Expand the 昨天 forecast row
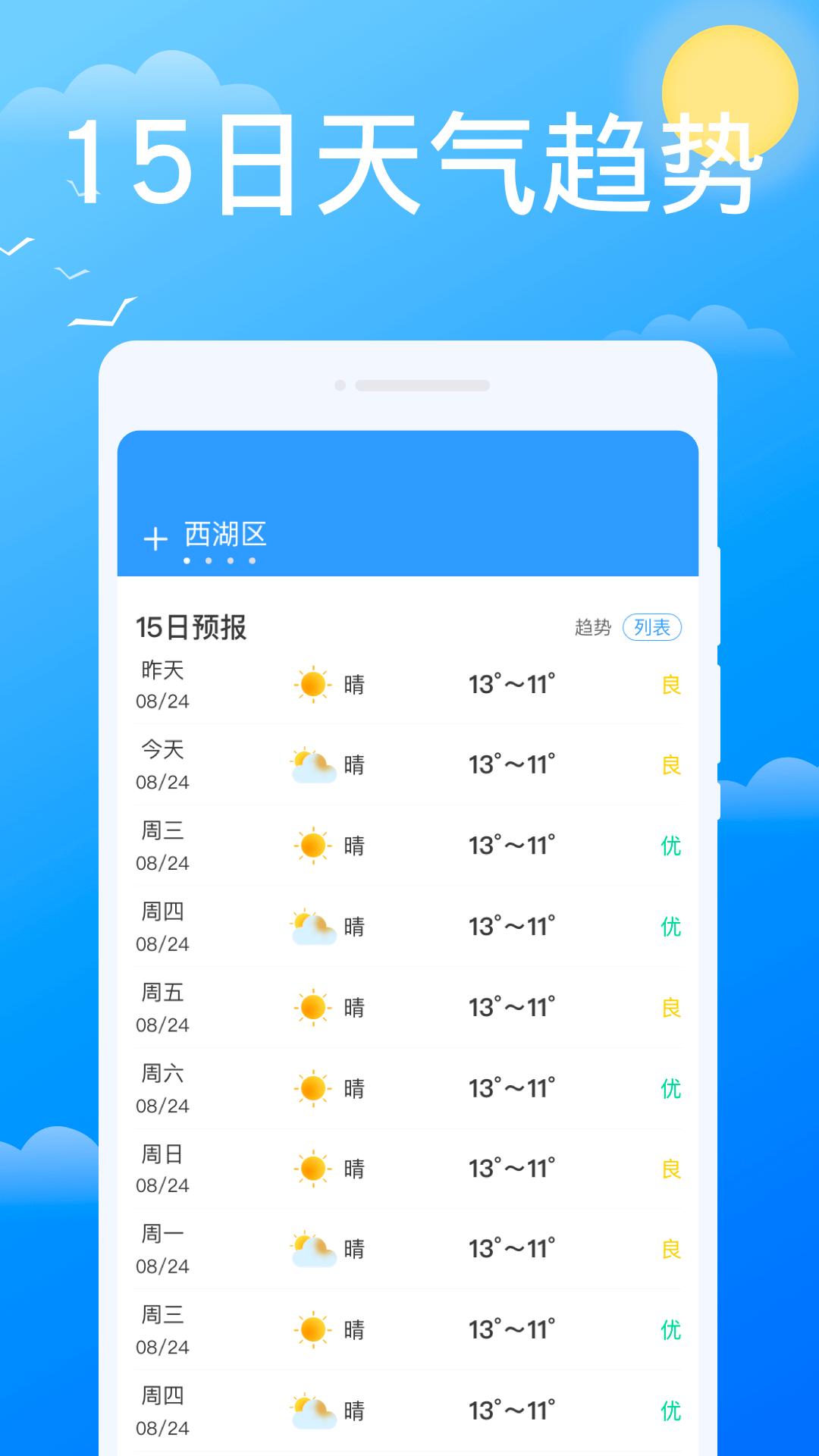819x1456 pixels. [x=409, y=684]
